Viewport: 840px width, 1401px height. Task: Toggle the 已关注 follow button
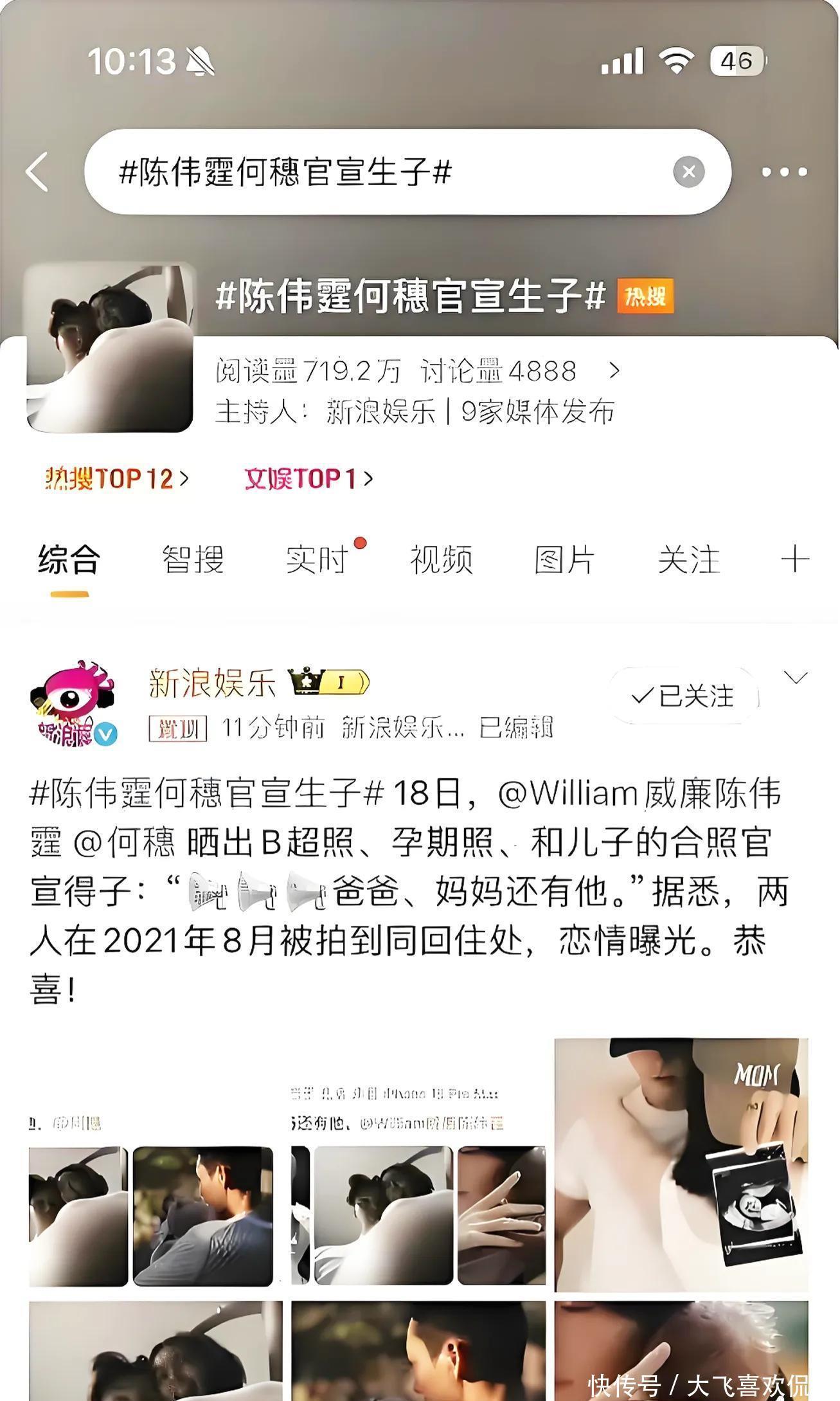pos(683,696)
